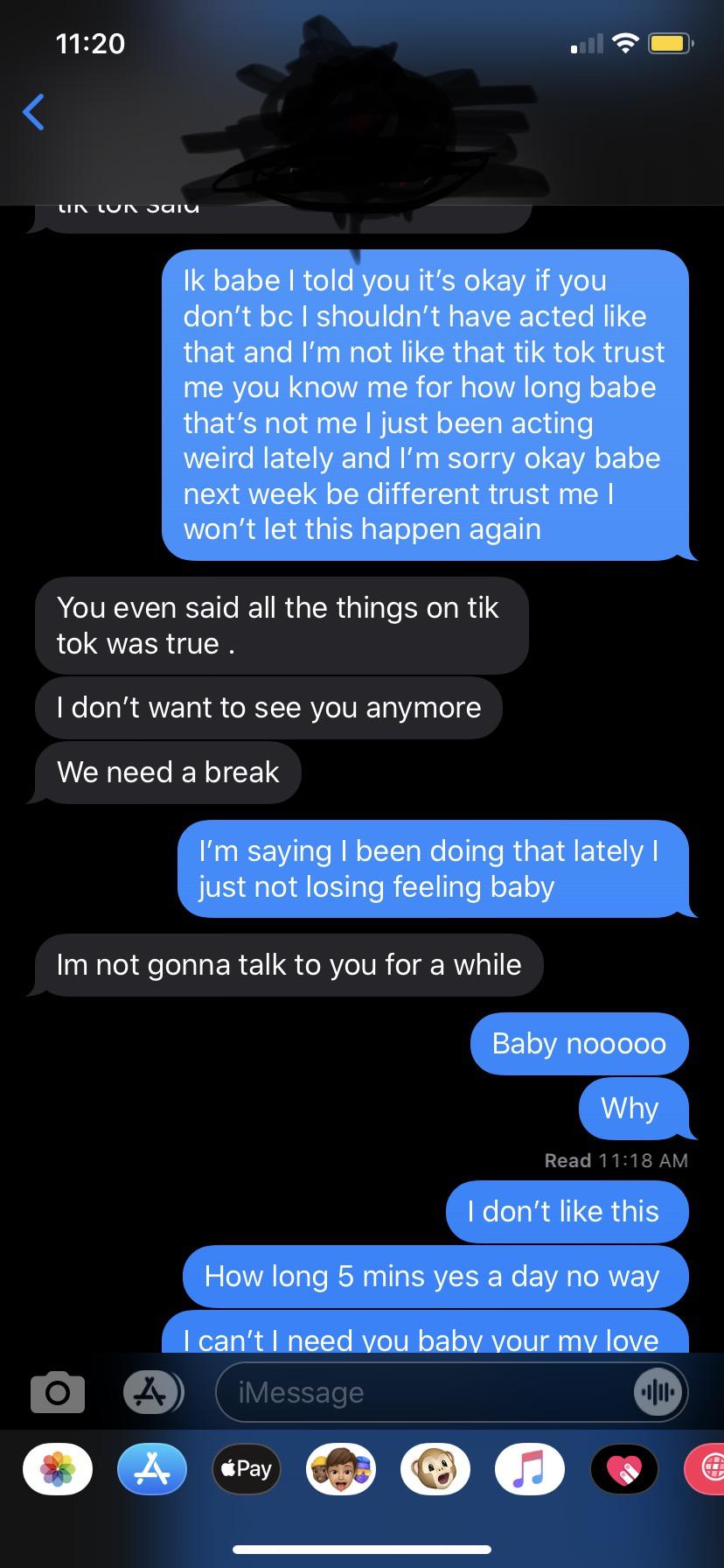The image size is (724, 1568).
Task: Toggle the App Store apps drawer
Action: coord(152,1391)
